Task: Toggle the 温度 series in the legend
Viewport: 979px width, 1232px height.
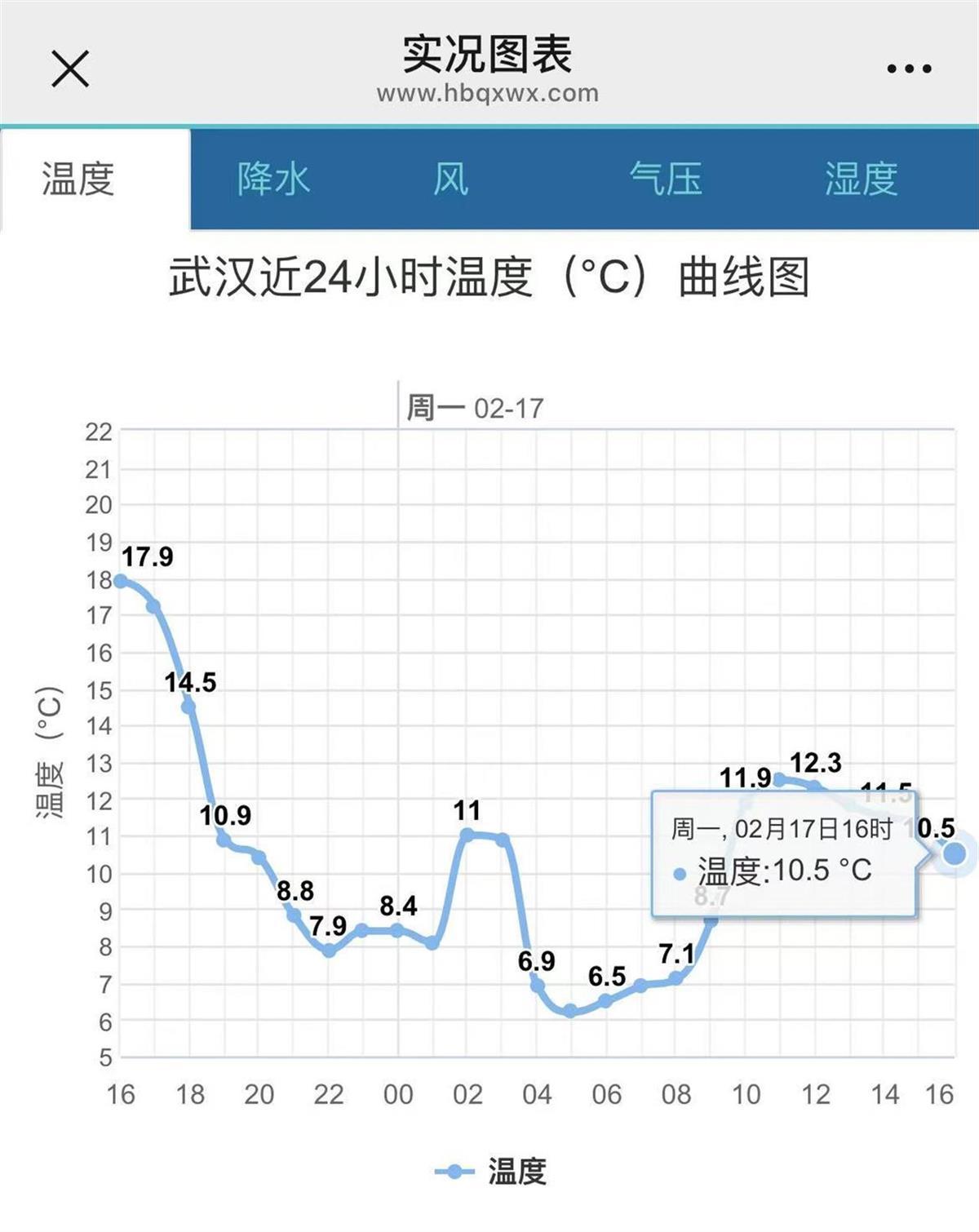Action: (492, 1172)
